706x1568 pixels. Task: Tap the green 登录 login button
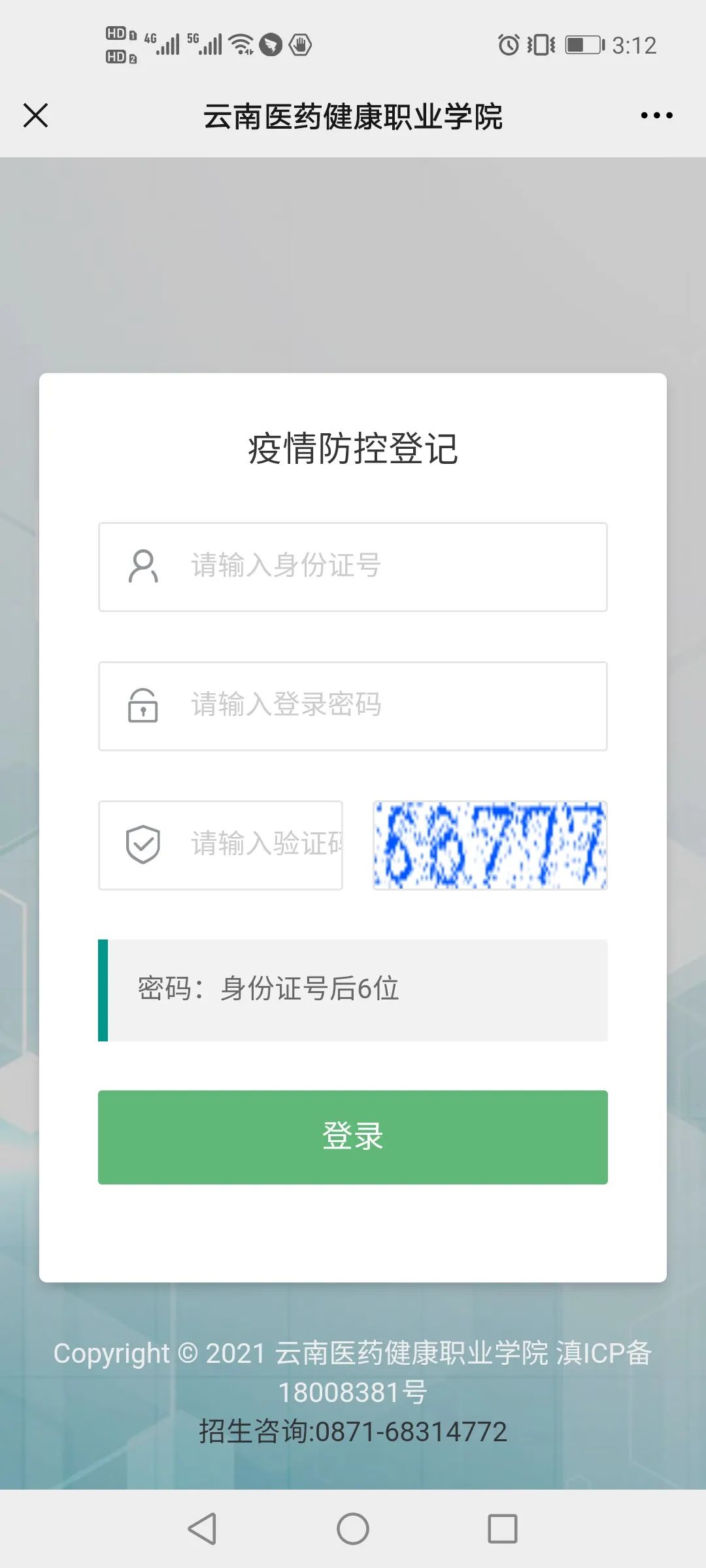coord(353,1137)
